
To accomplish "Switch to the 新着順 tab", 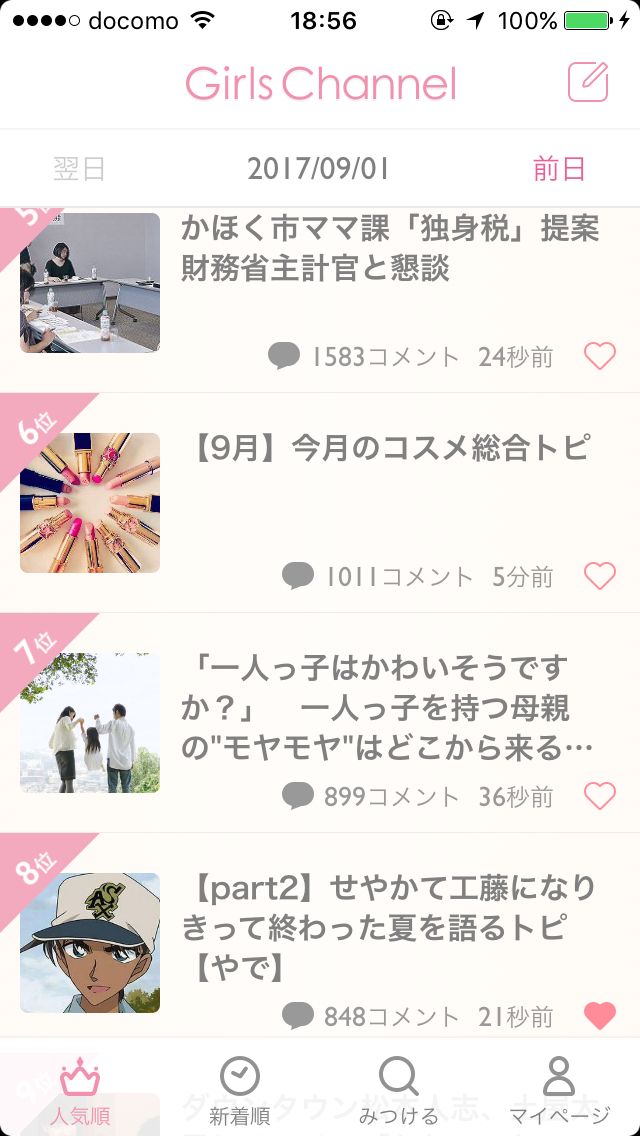I will (240, 1090).
